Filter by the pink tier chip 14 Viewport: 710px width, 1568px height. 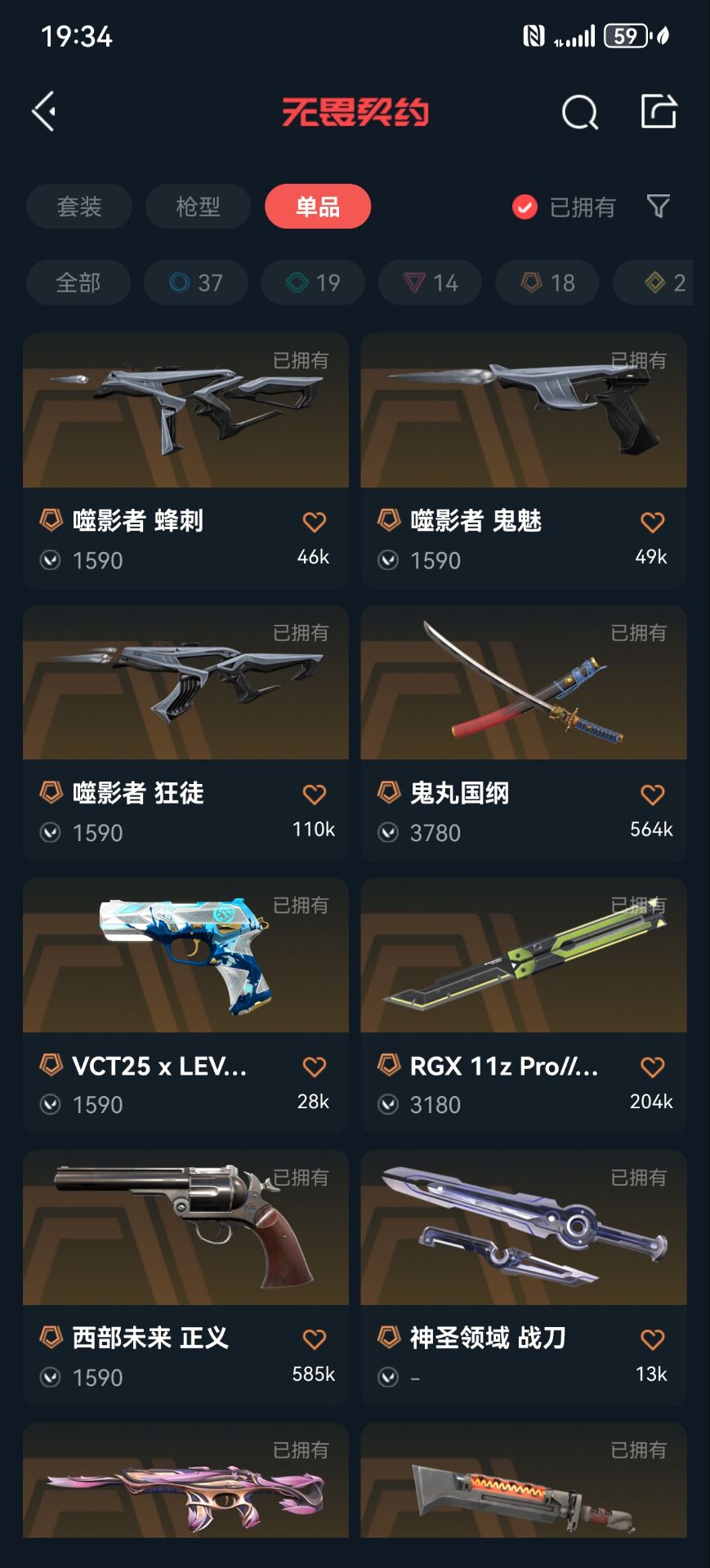[431, 283]
